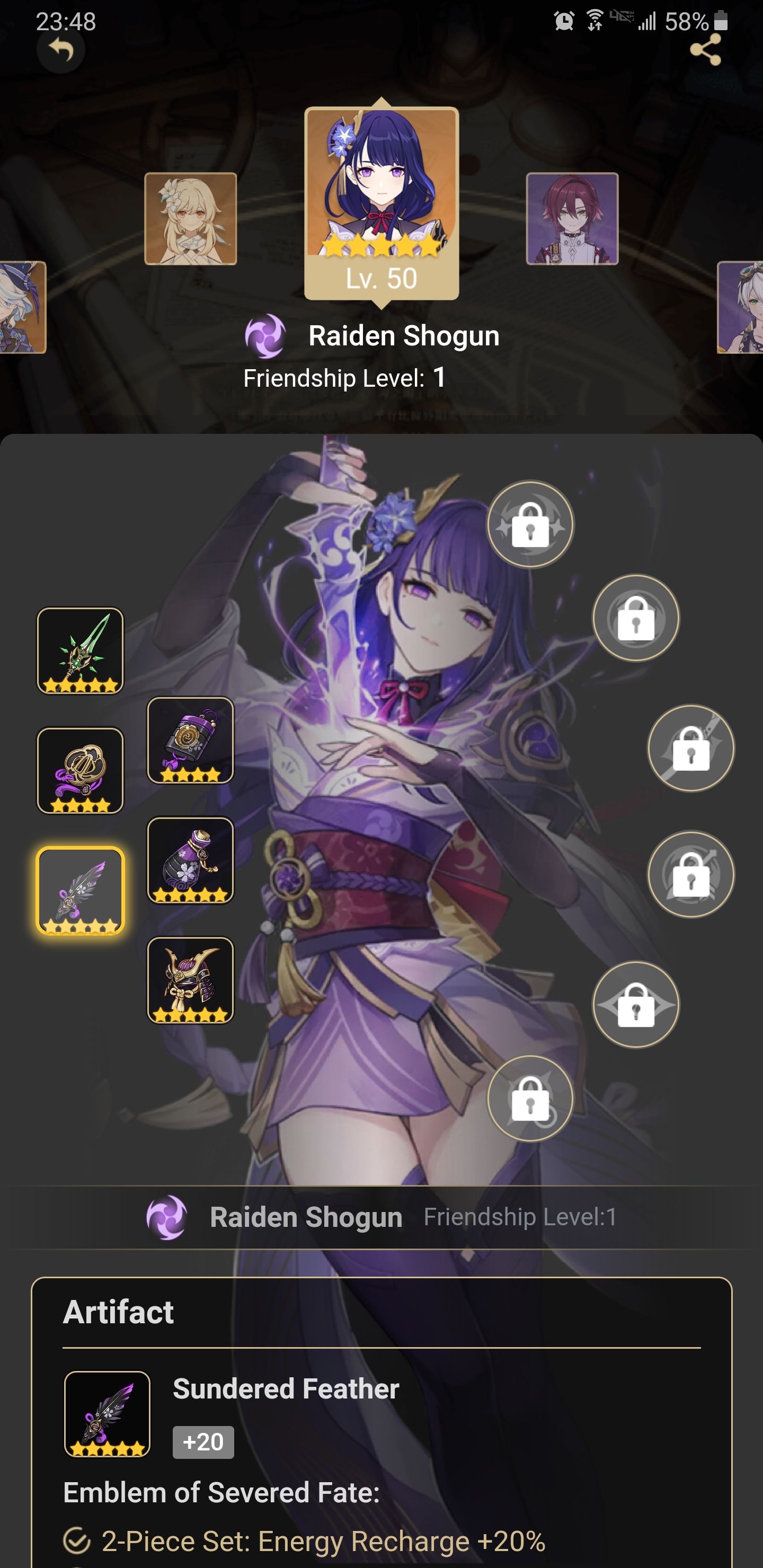
Task: Open the golden tsuba flower artifact
Action: click(81, 771)
